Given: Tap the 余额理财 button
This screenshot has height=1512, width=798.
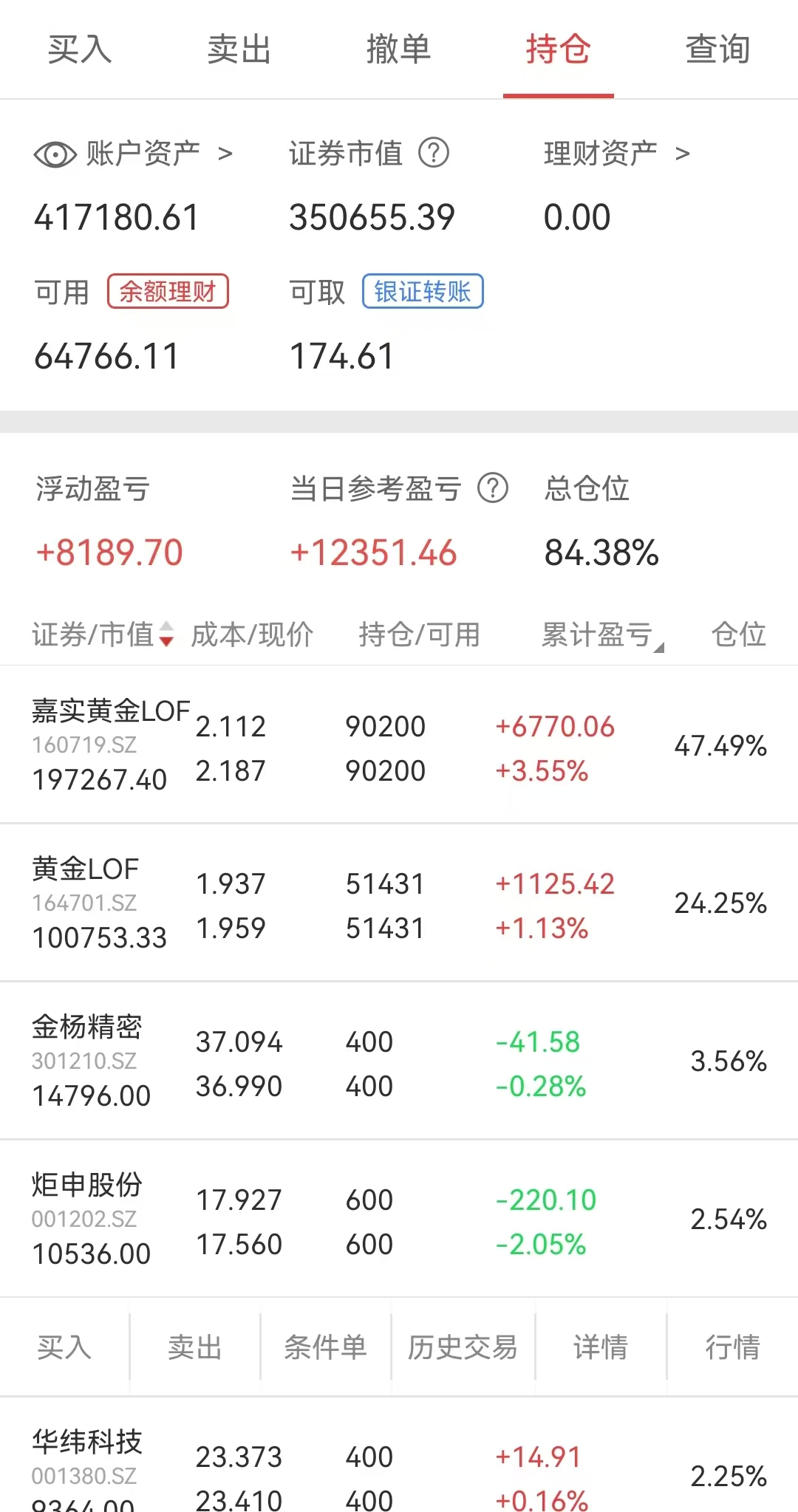Looking at the screenshot, I should (168, 292).
